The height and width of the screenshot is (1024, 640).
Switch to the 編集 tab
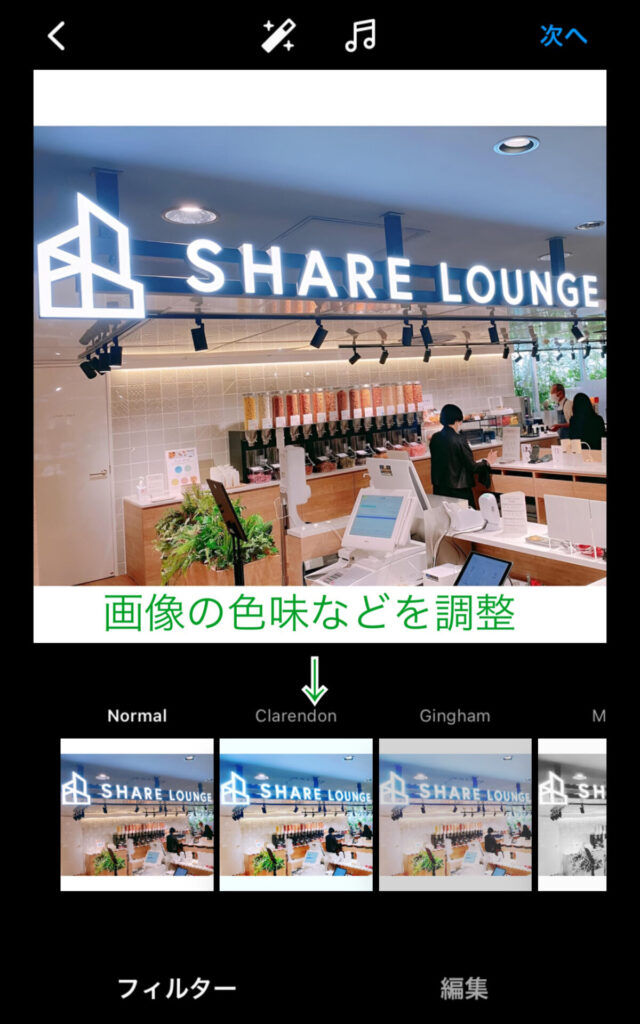[x=465, y=989]
